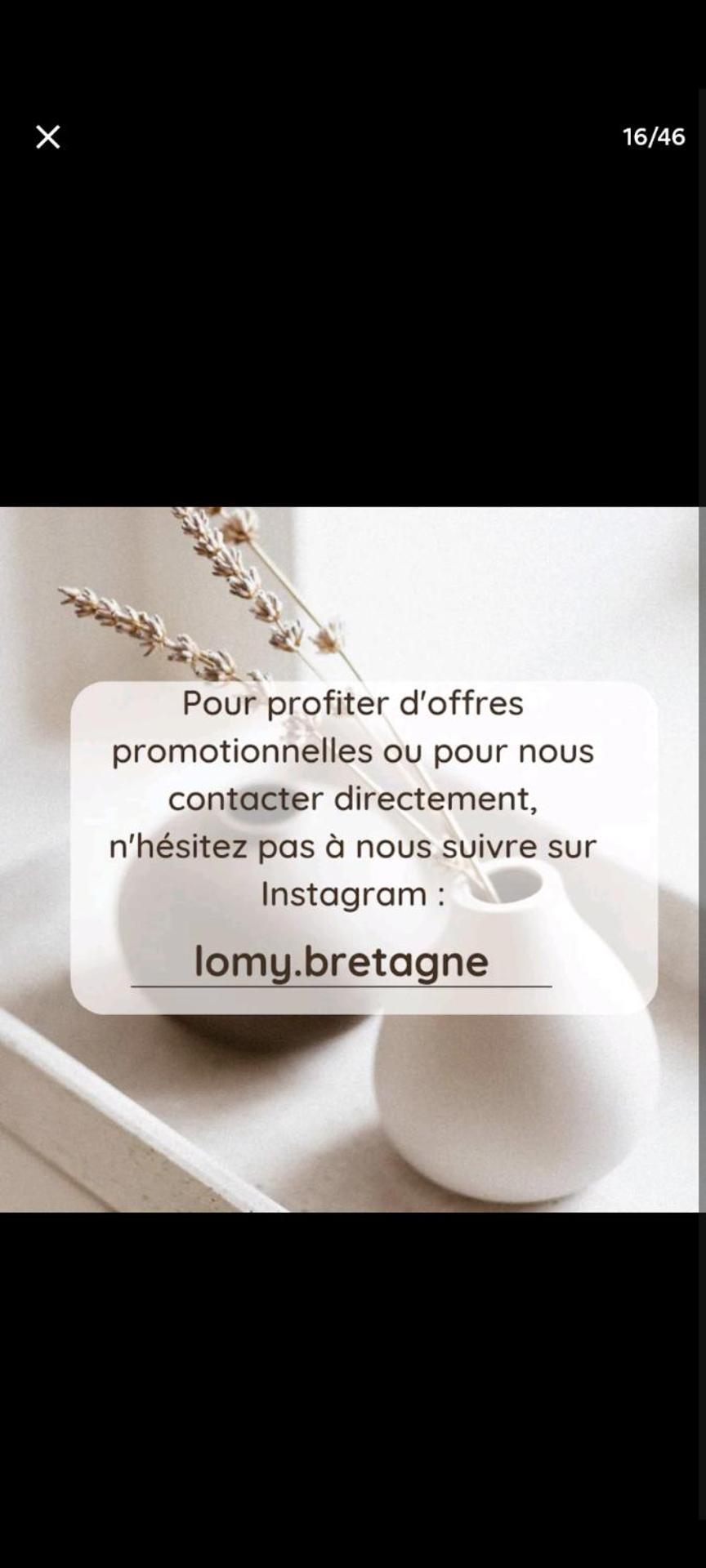Close the full-screen image viewer
Viewport: 706px width, 1568px height.
48,137
